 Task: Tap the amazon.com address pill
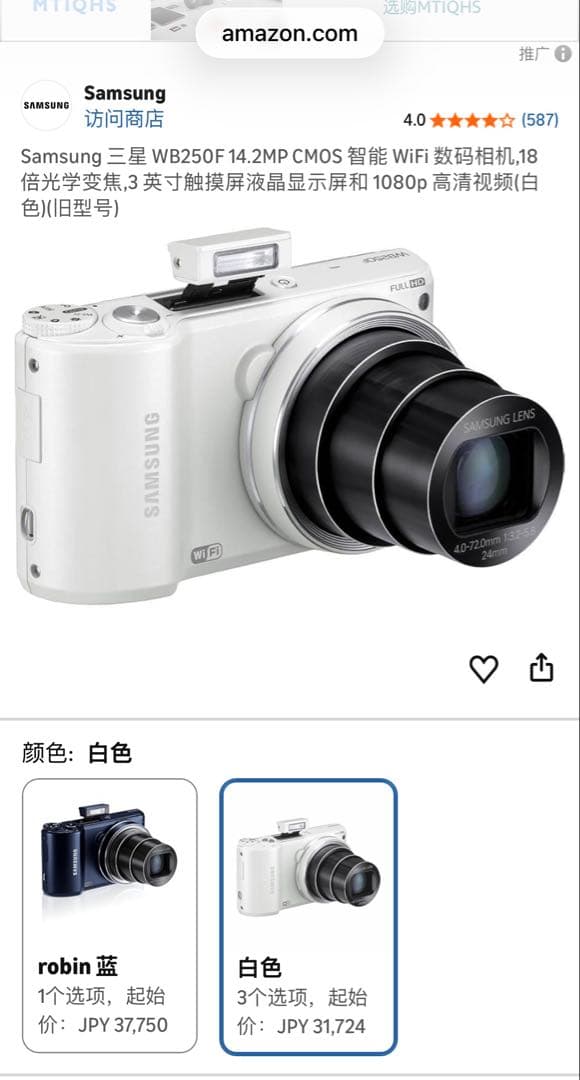click(x=290, y=33)
